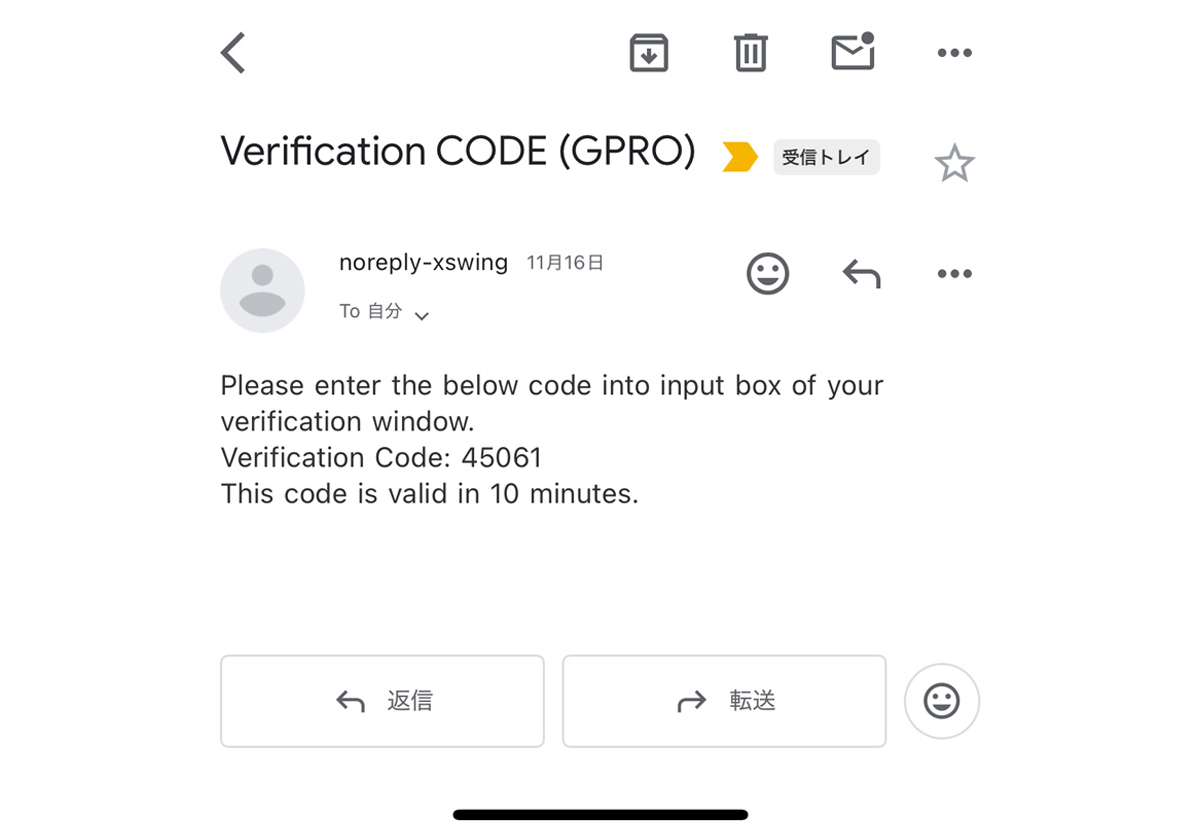Delete this email with the trash icon
1200x830 pixels.
click(x=750, y=53)
